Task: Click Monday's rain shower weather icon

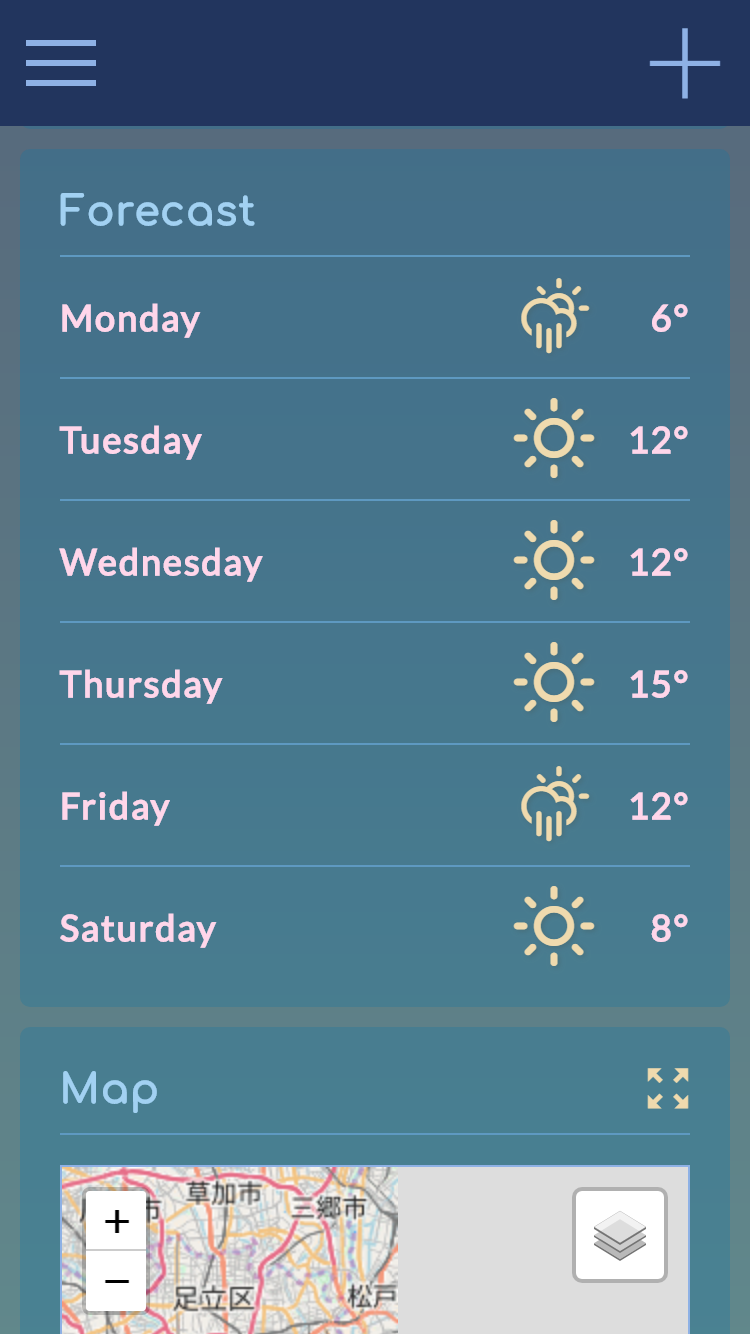Action: pyautogui.click(x=553, y=315)
